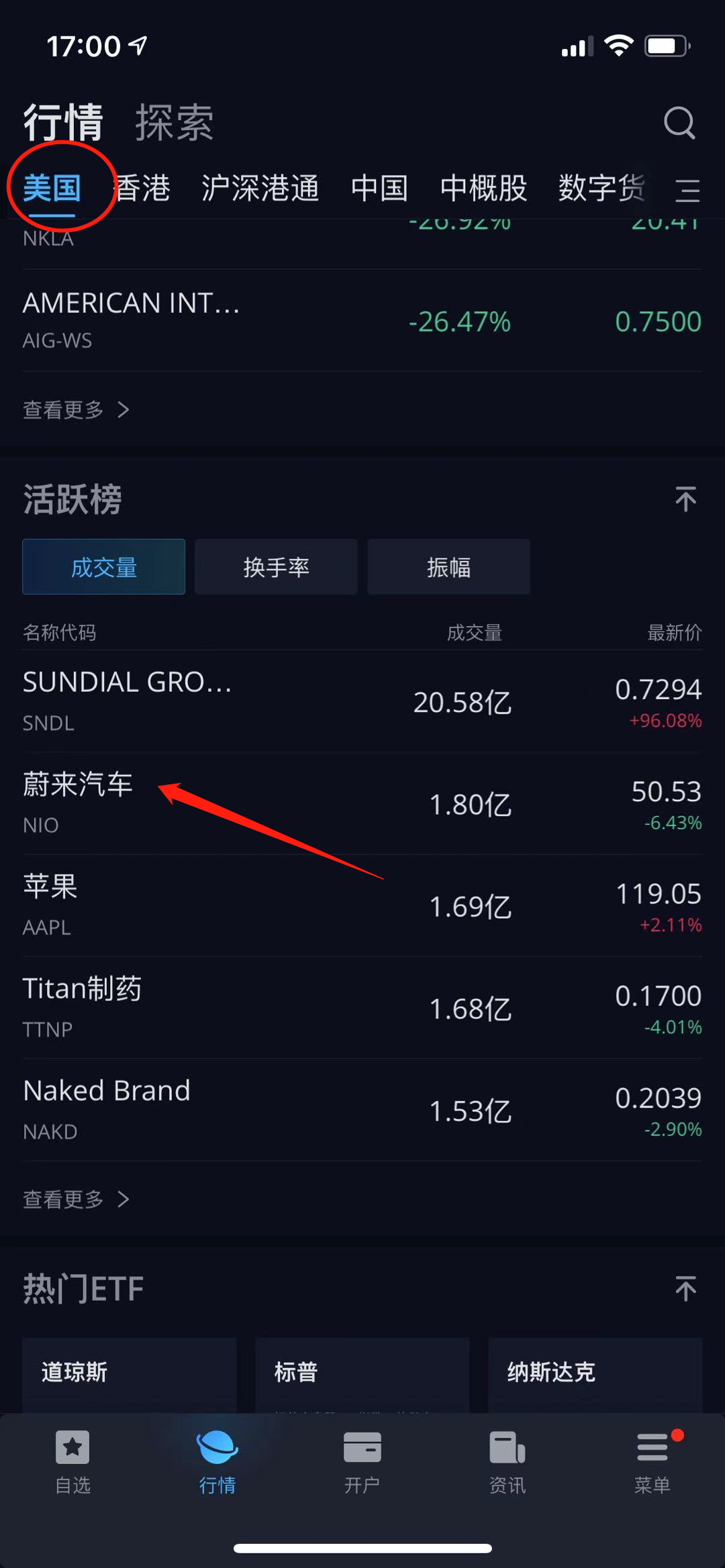Tap the 资讯 news icon in bottom bar
The width and height of the screenshot is (725, 1568).
coord(507,1463)
